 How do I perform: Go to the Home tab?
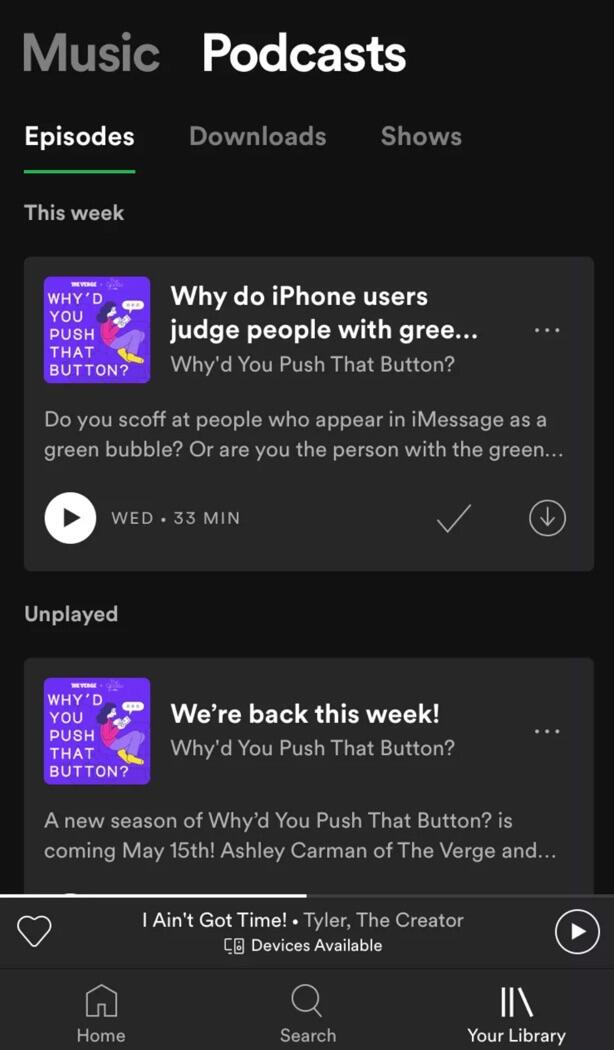(101, 1013)
